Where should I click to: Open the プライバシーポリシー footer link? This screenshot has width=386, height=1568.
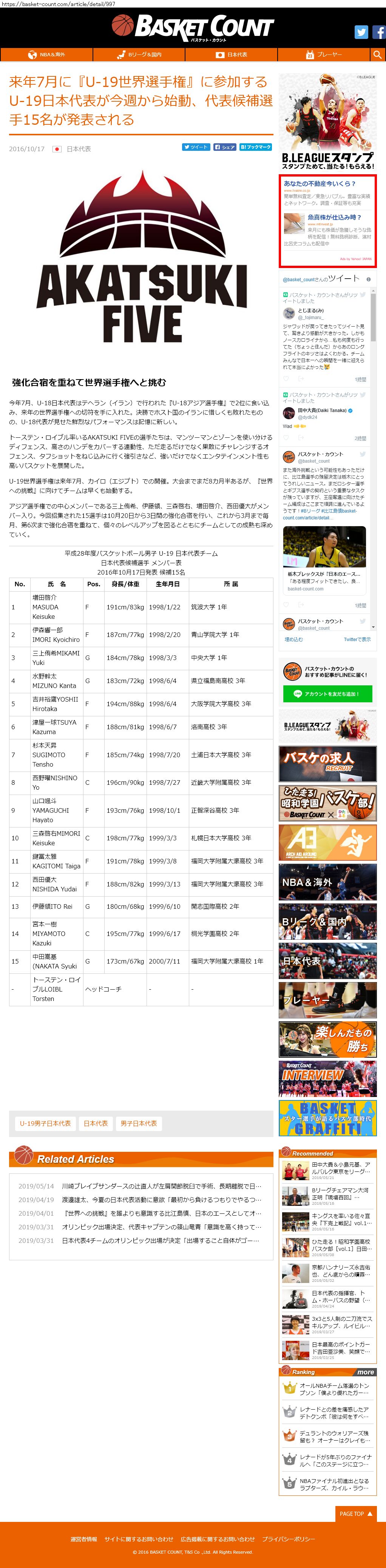[x=288, y=1538]
